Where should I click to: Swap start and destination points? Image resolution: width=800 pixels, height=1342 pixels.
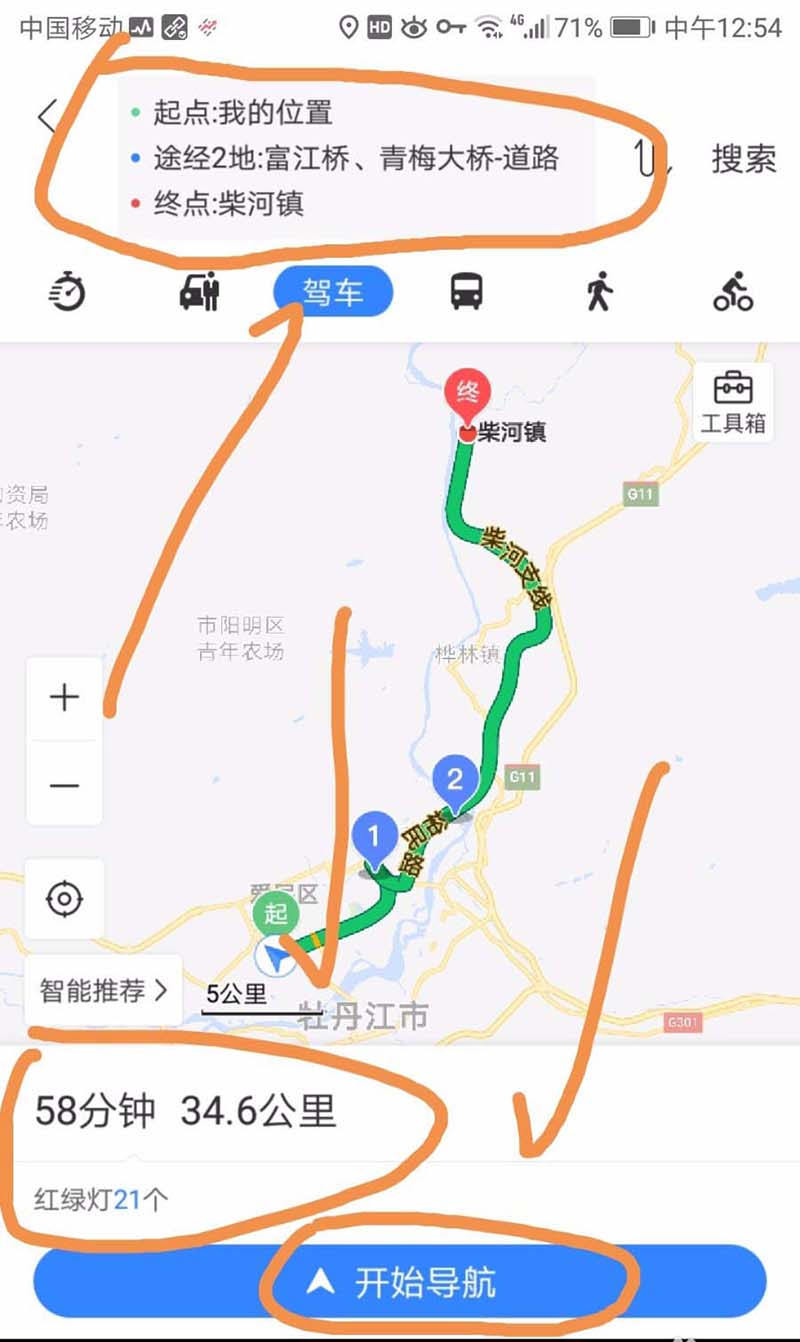[652, 158]
